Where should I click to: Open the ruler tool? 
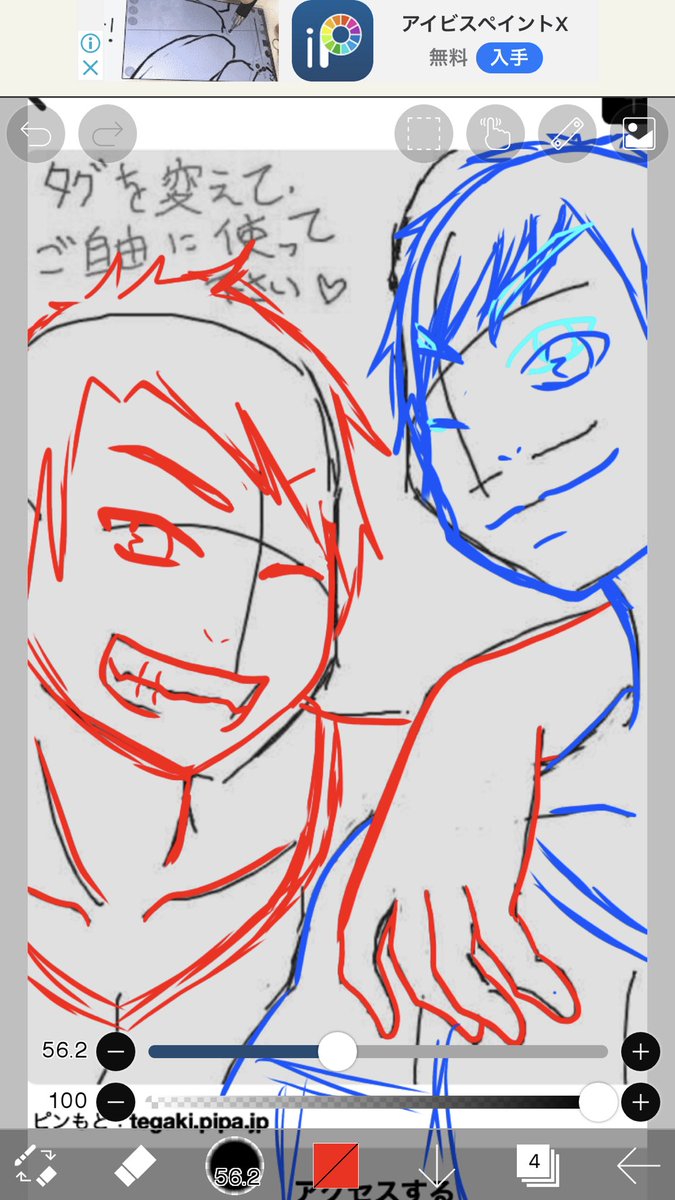click(567, 134)
